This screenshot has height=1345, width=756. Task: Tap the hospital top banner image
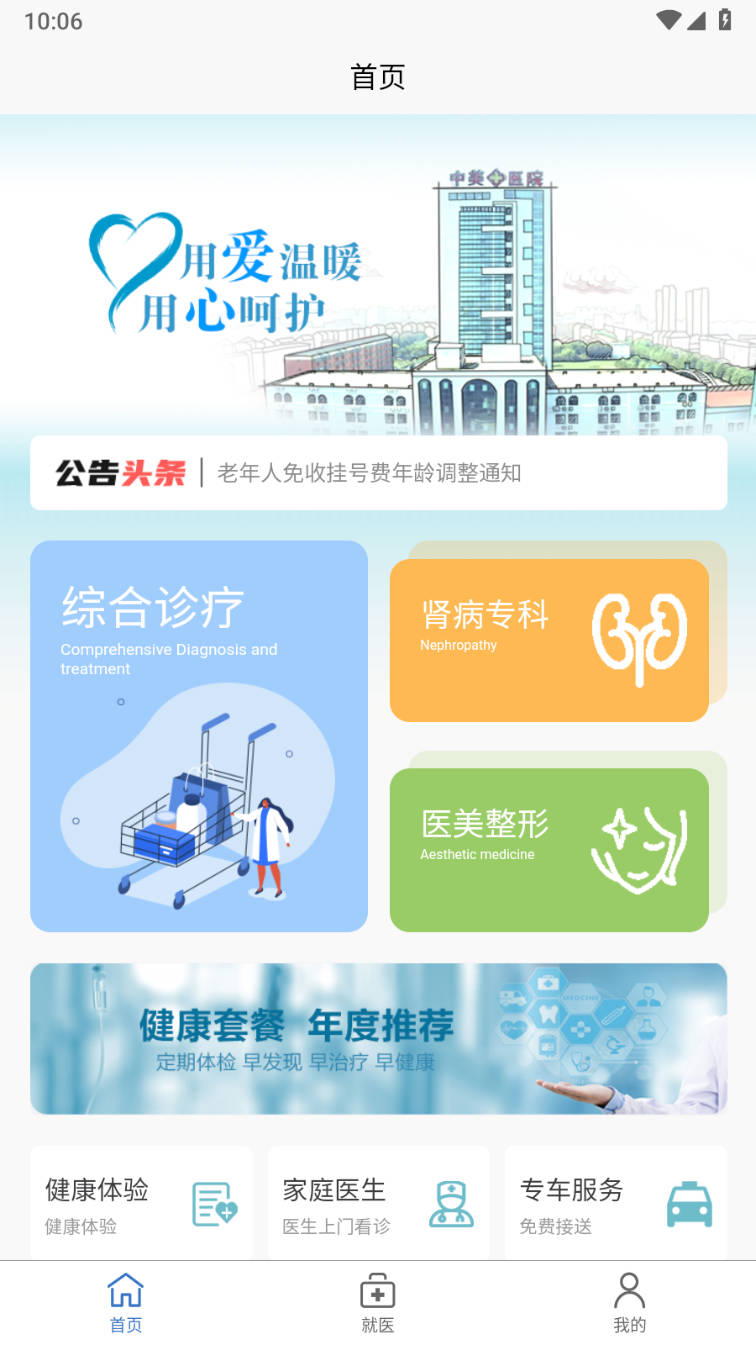[x=378, y=275]
